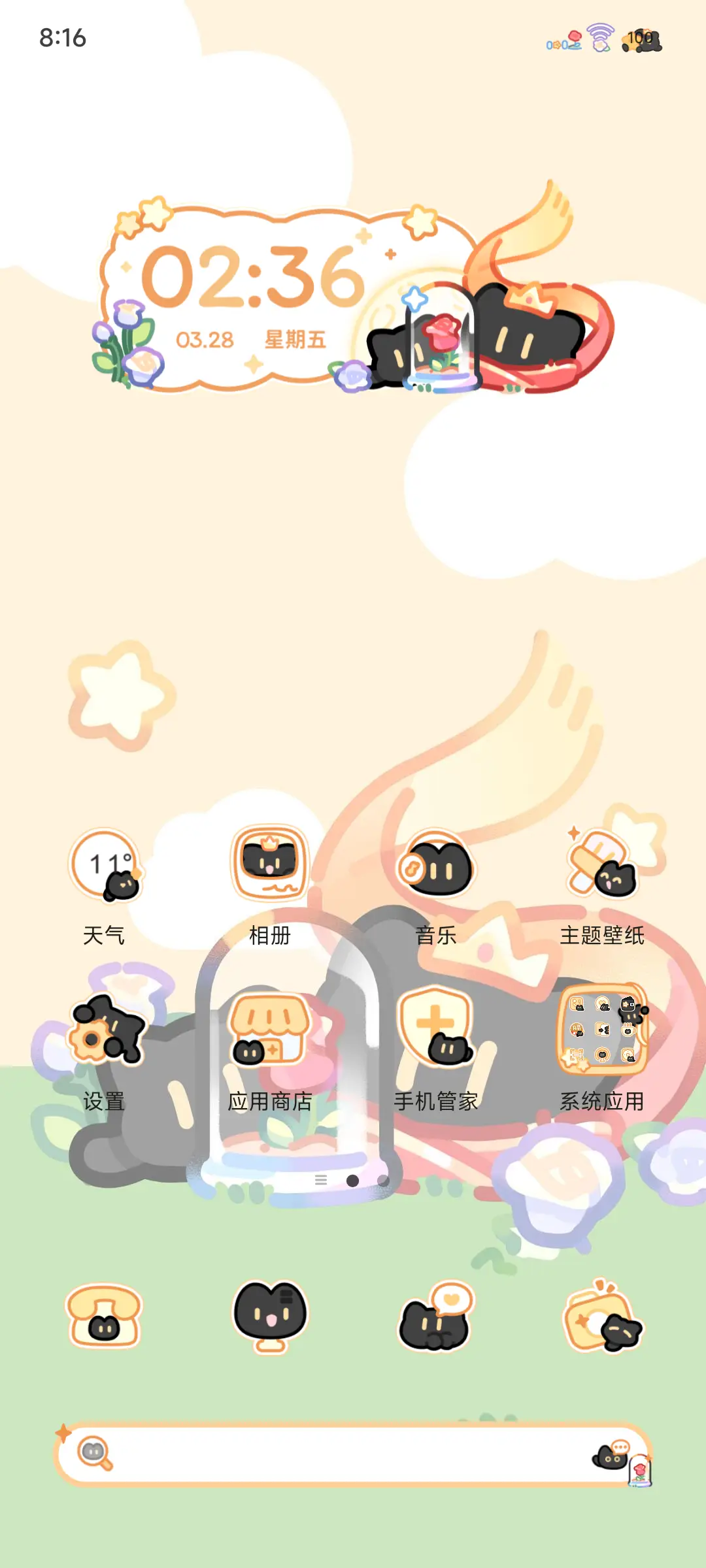Open the 相册 gallery app
The width and height of the screenshot is (706, 1568).
pos(270,862)
